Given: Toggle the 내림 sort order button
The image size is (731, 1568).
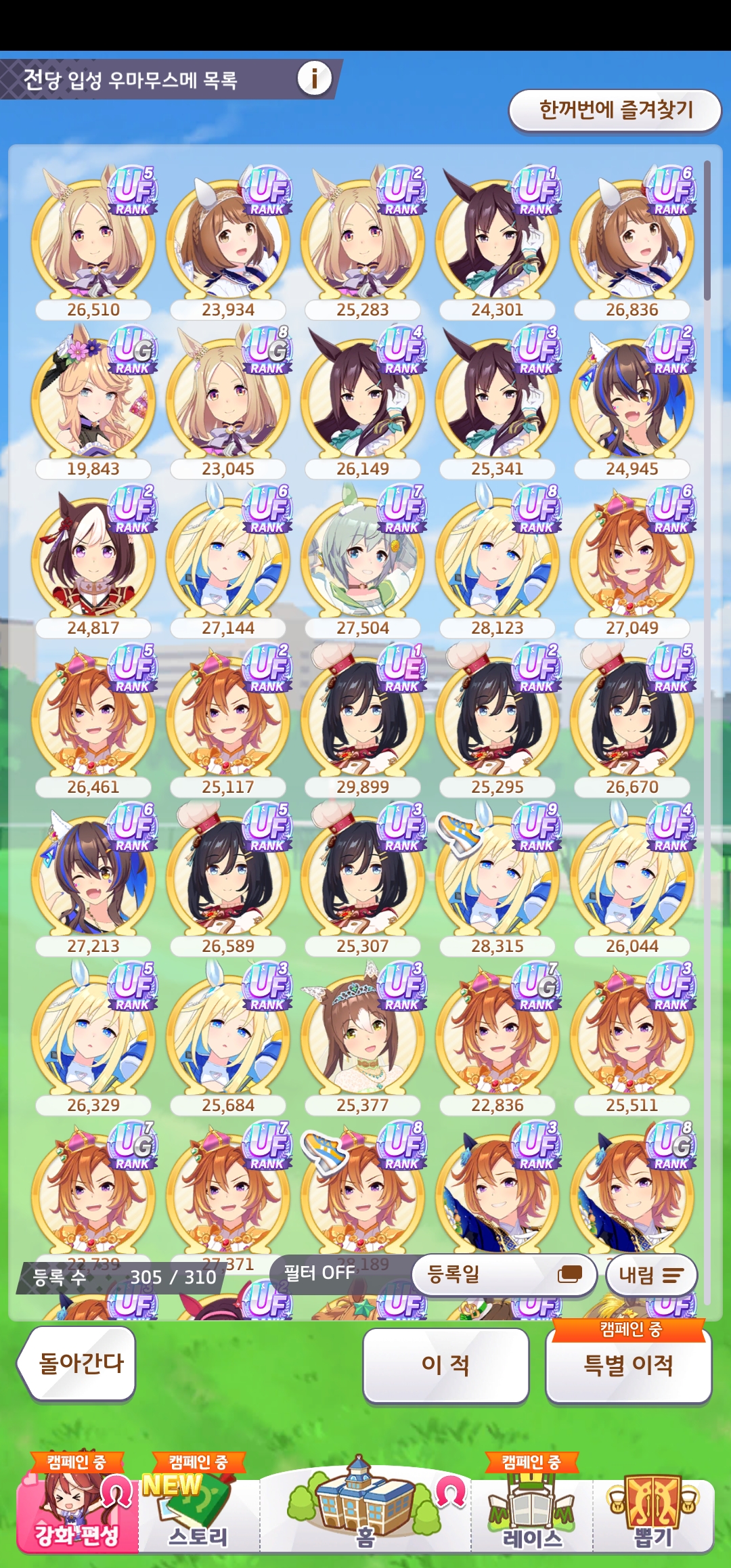Looking at the screenshot, I should 650,1276.
